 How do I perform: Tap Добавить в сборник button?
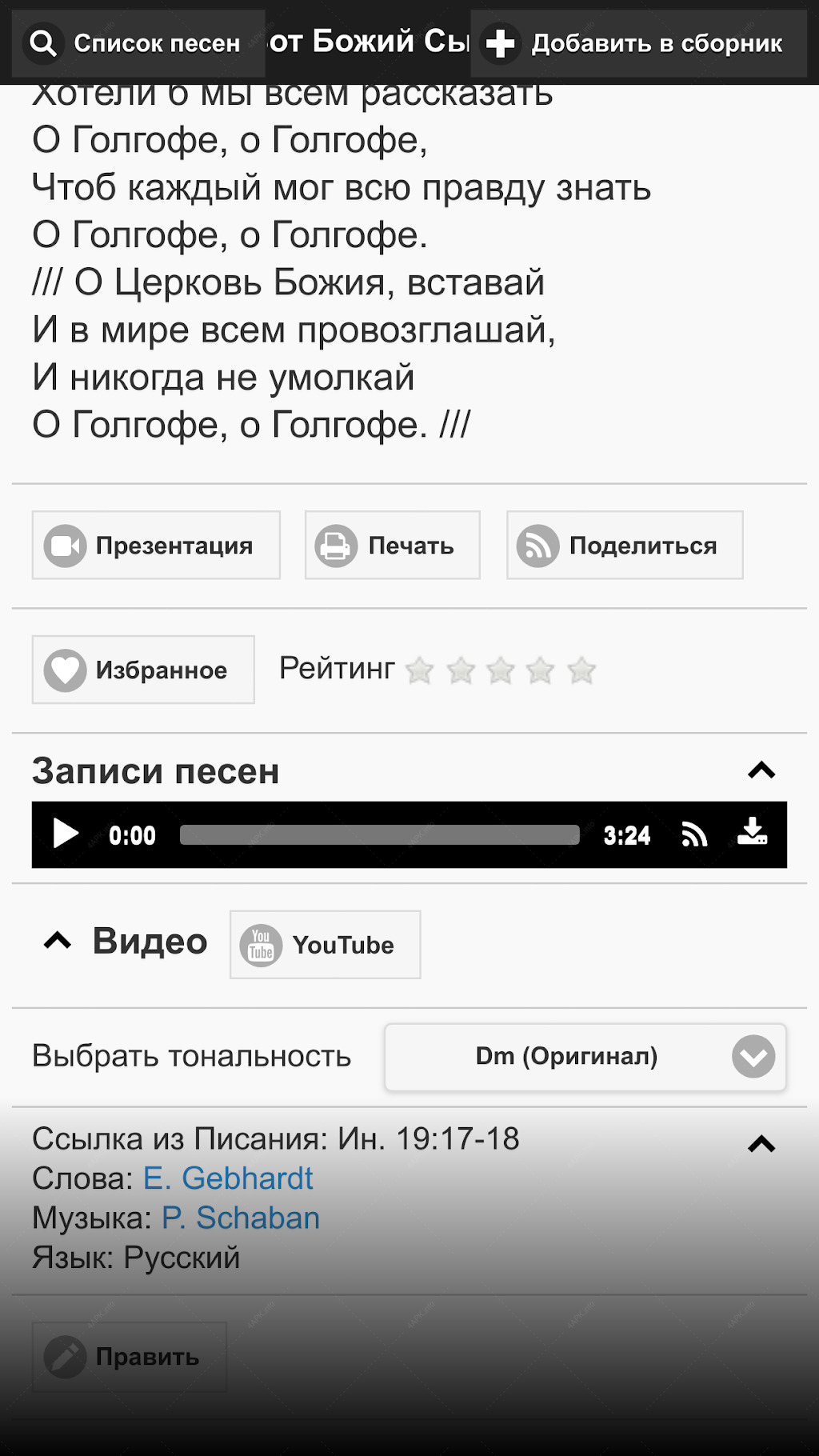point(638,43)
